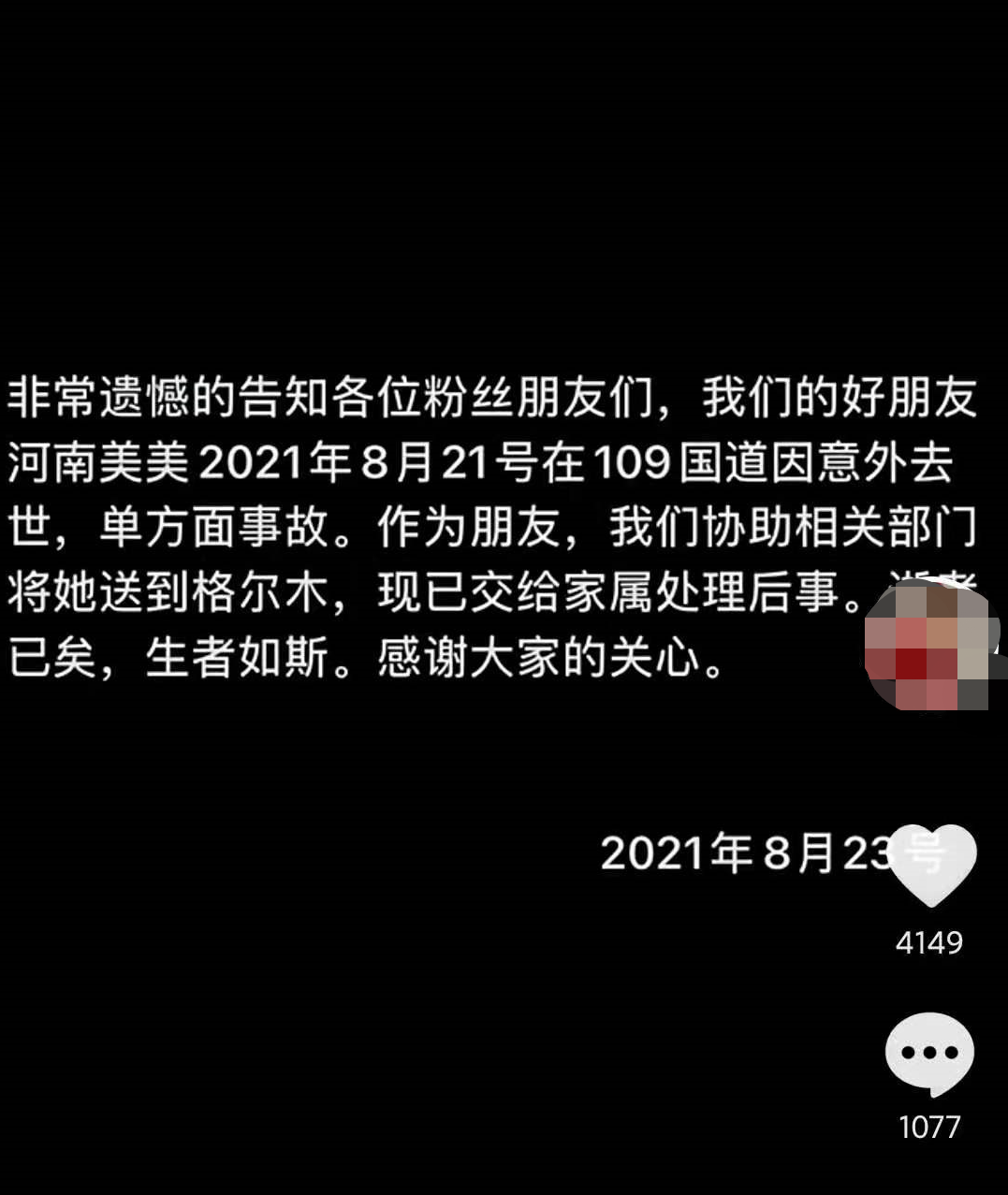Image resolution: width=1008 pixels, height=1195 pixels.
Task: Open the poster's blurred profile avatar
Action: (x=928, y=645)
